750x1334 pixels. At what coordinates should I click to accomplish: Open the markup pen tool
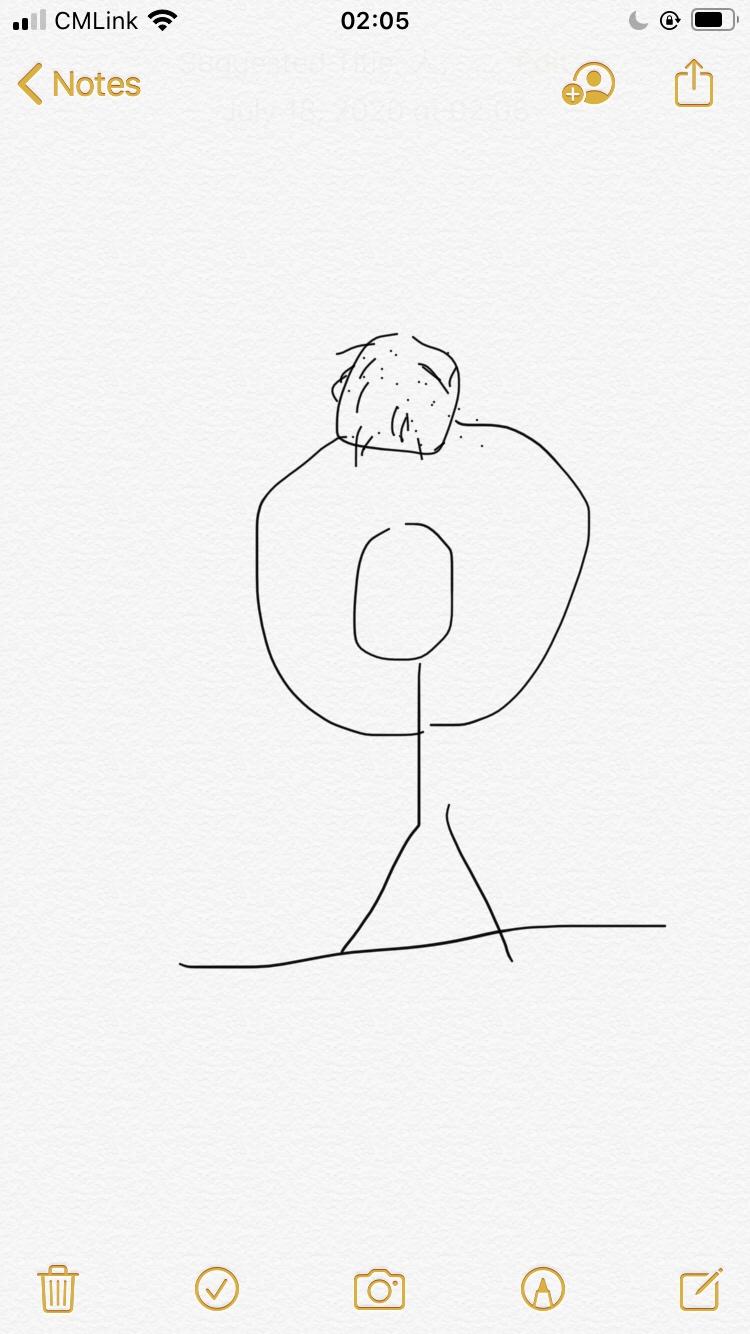click(x=542, y=1289)
